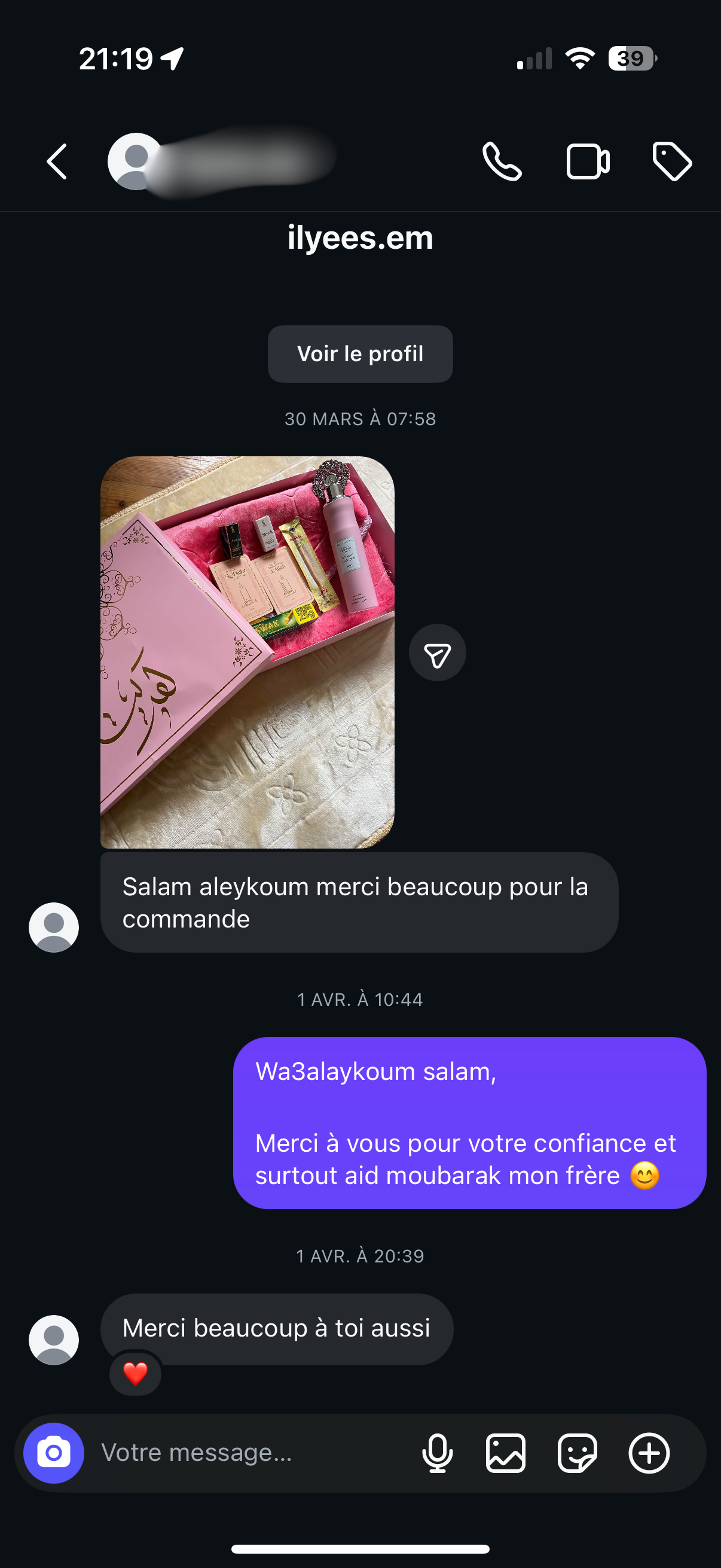Tap the Voir le profil button
This screenshot has height=1568, width=721.
[360, 354]
